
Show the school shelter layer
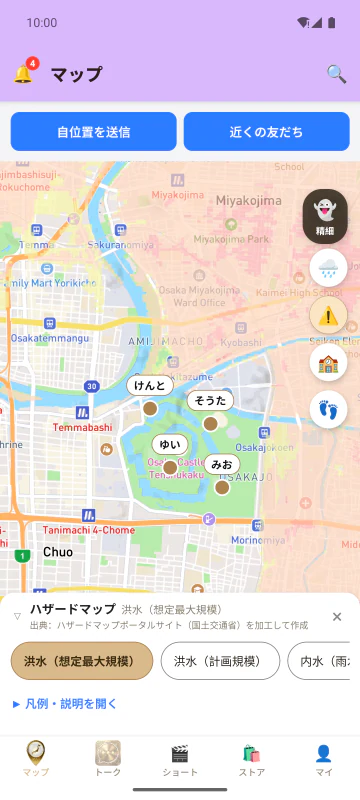tap(328, 362)
